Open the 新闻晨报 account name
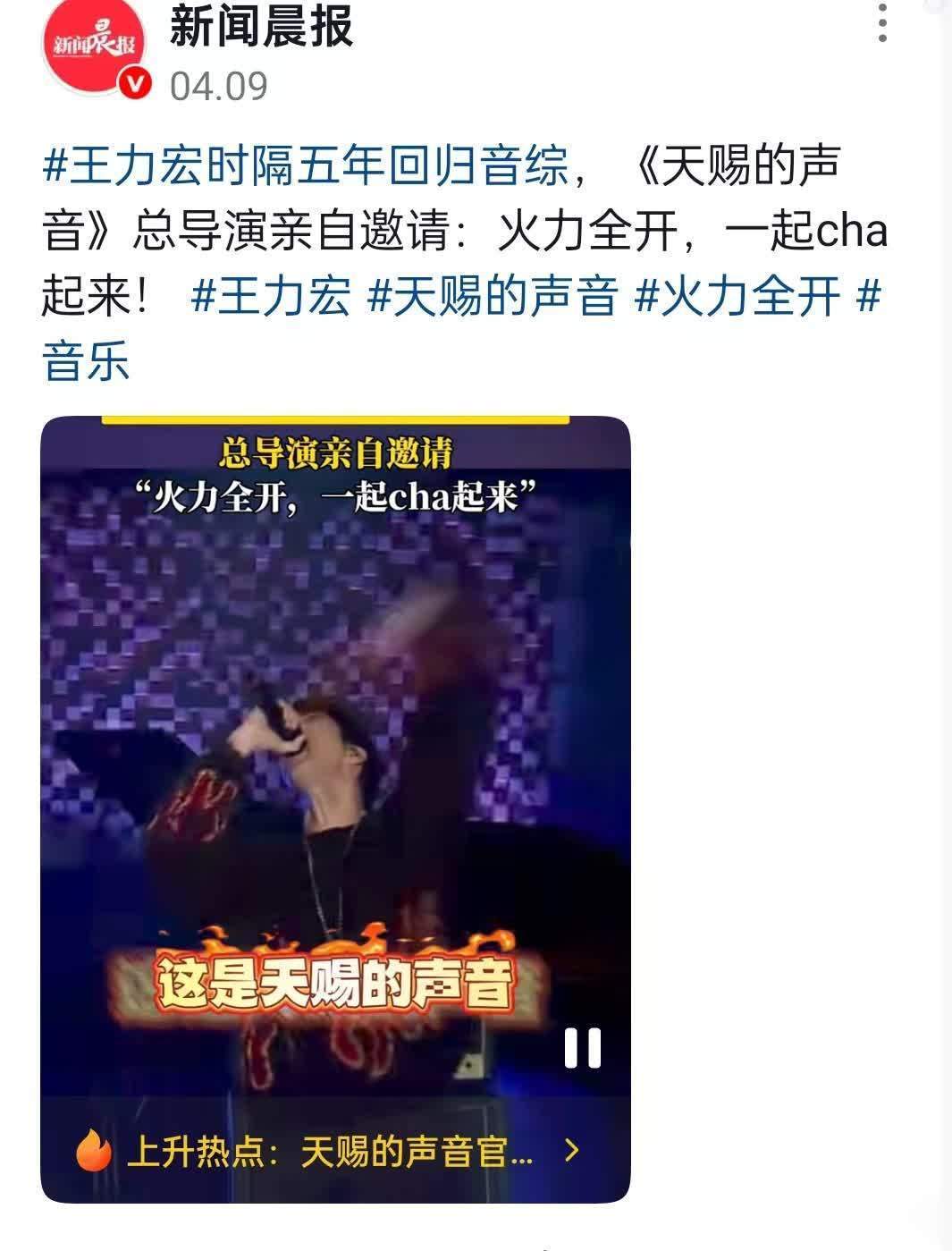 click(262, 27)
